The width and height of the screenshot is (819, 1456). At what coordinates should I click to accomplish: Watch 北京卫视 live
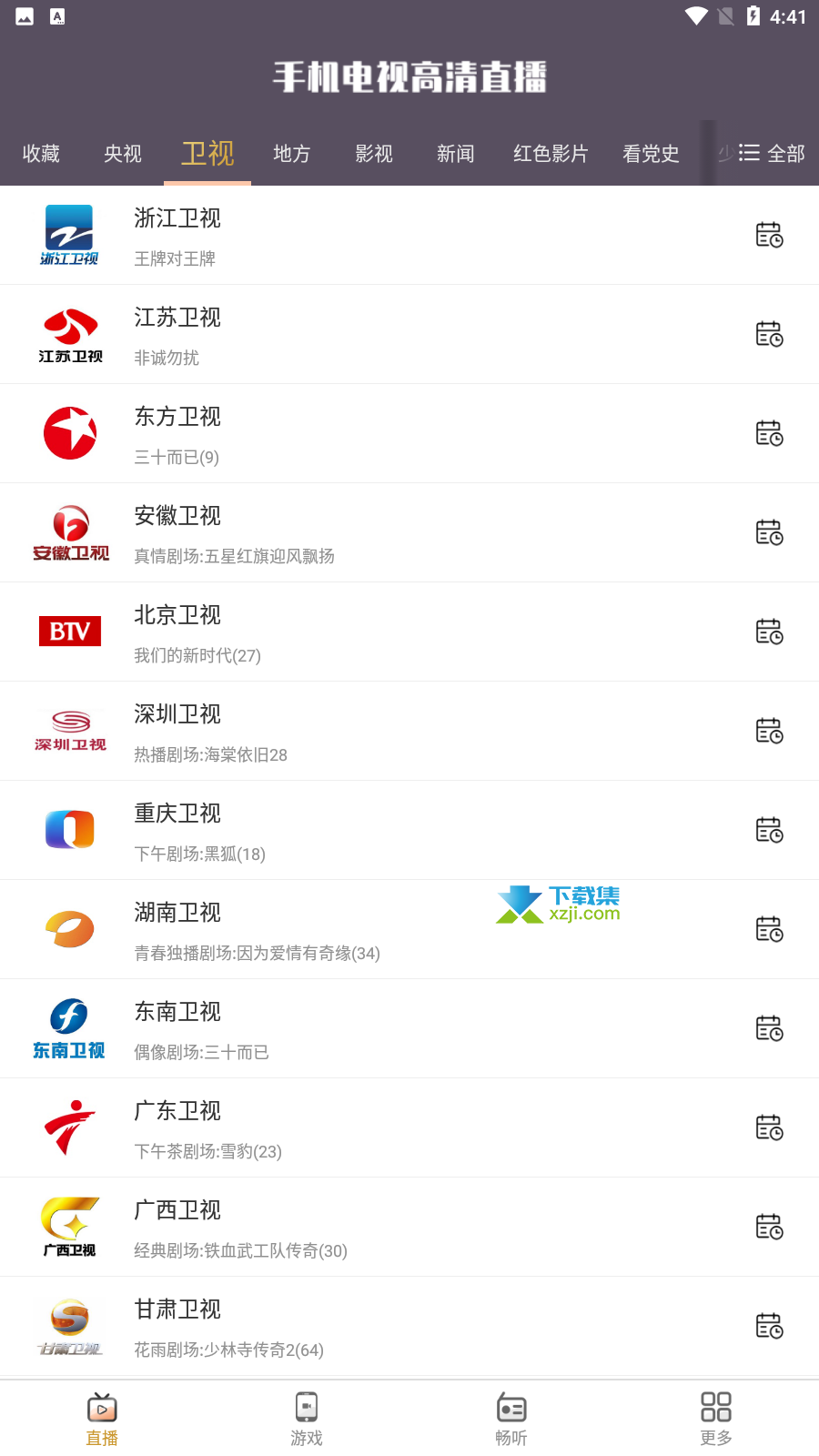(409, 632)
